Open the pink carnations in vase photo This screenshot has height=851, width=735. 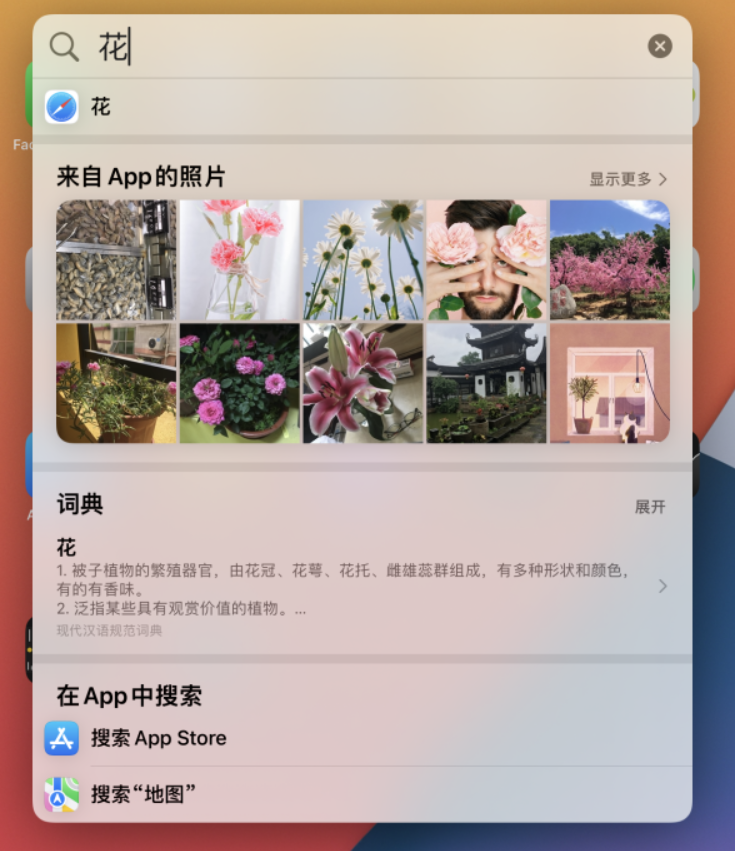(x=239, y=260)
